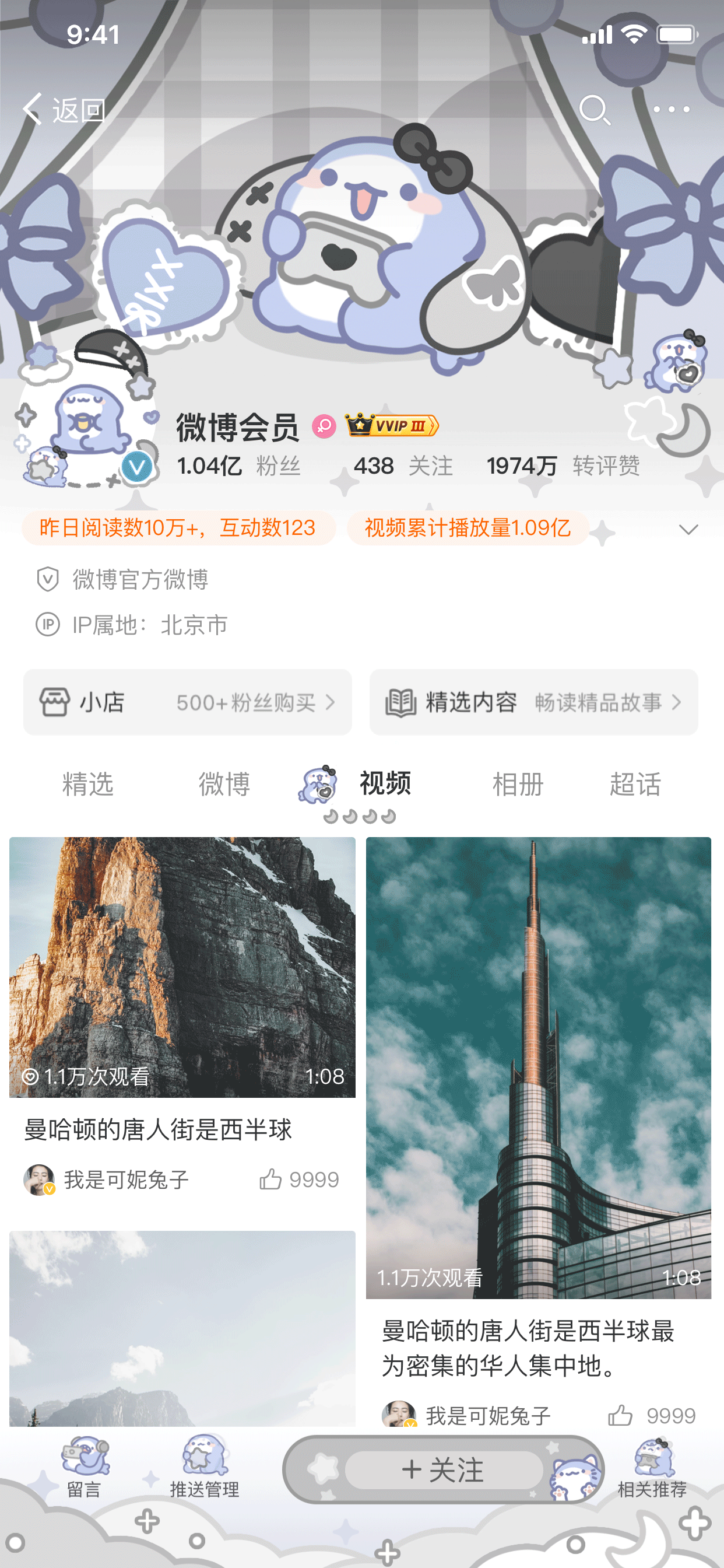Click the back arrow to return

(31, 110)
